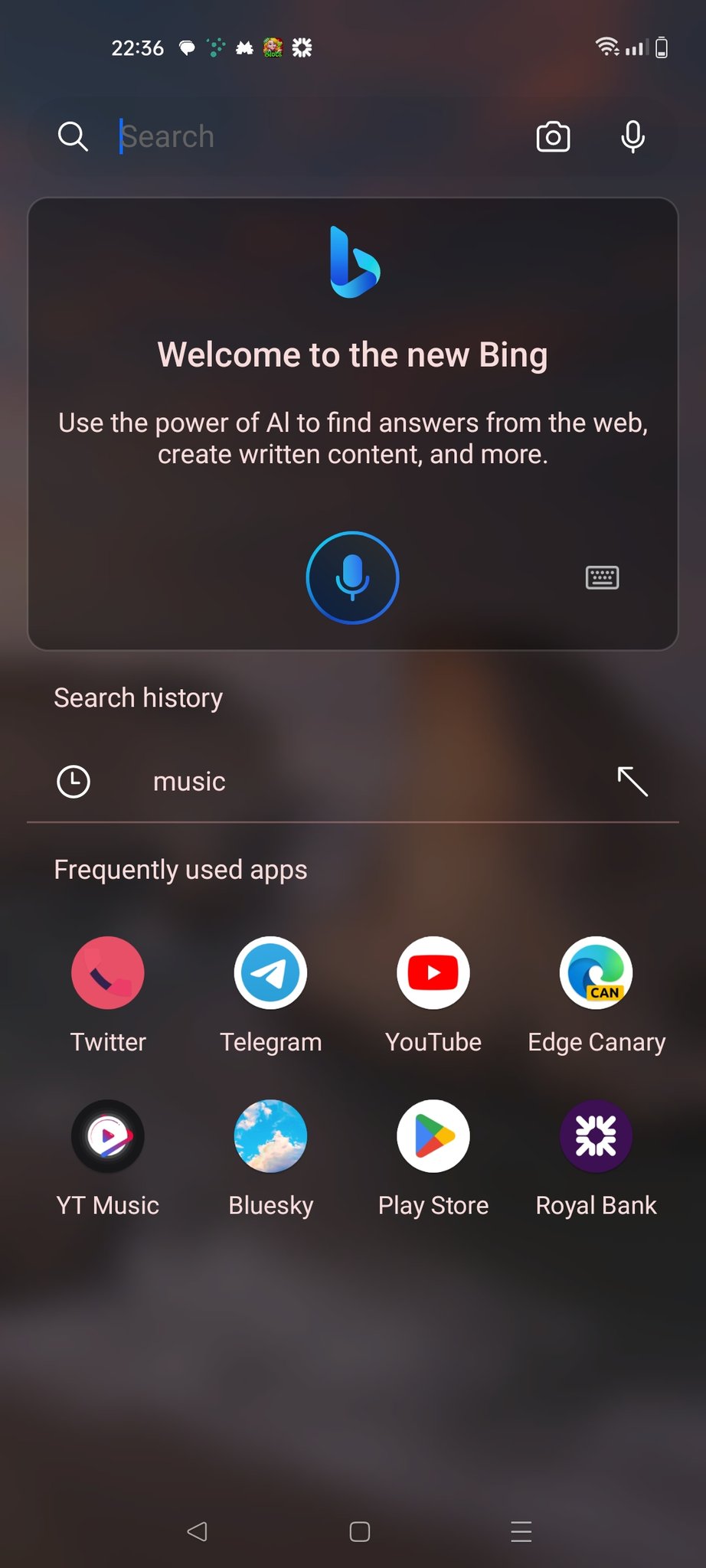
Task: Open camera visual search
Action: click(x=553, y=137)
